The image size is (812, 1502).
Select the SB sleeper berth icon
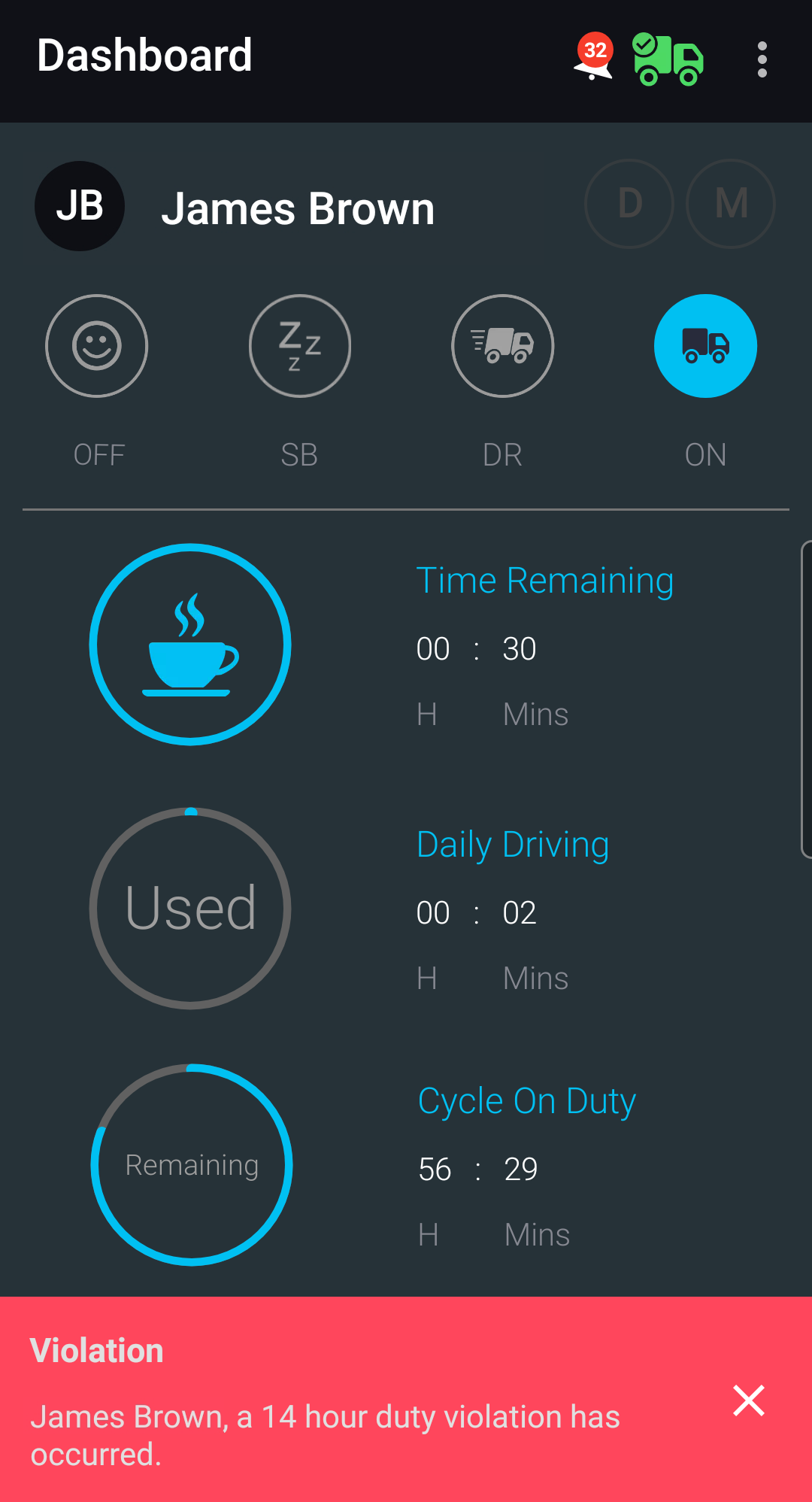click(x=300, y=345)
